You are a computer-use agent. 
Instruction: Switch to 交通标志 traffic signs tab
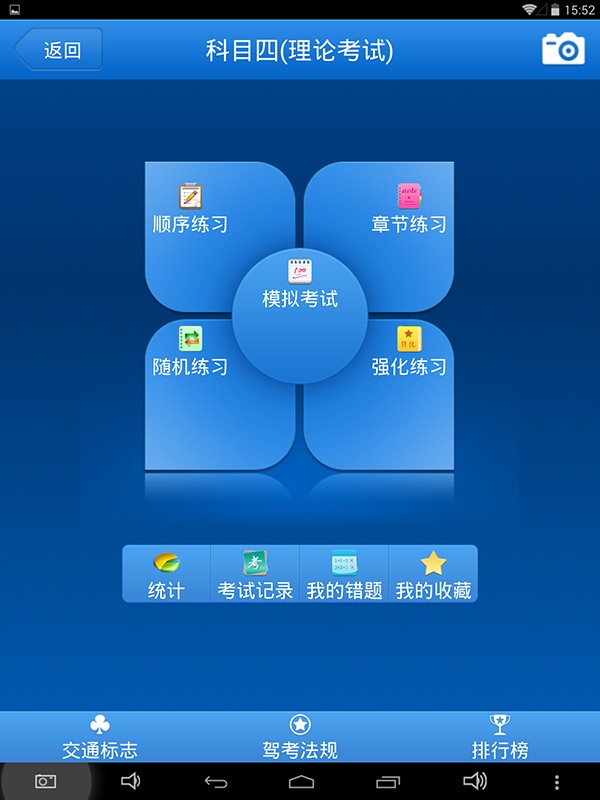point(100,738)
